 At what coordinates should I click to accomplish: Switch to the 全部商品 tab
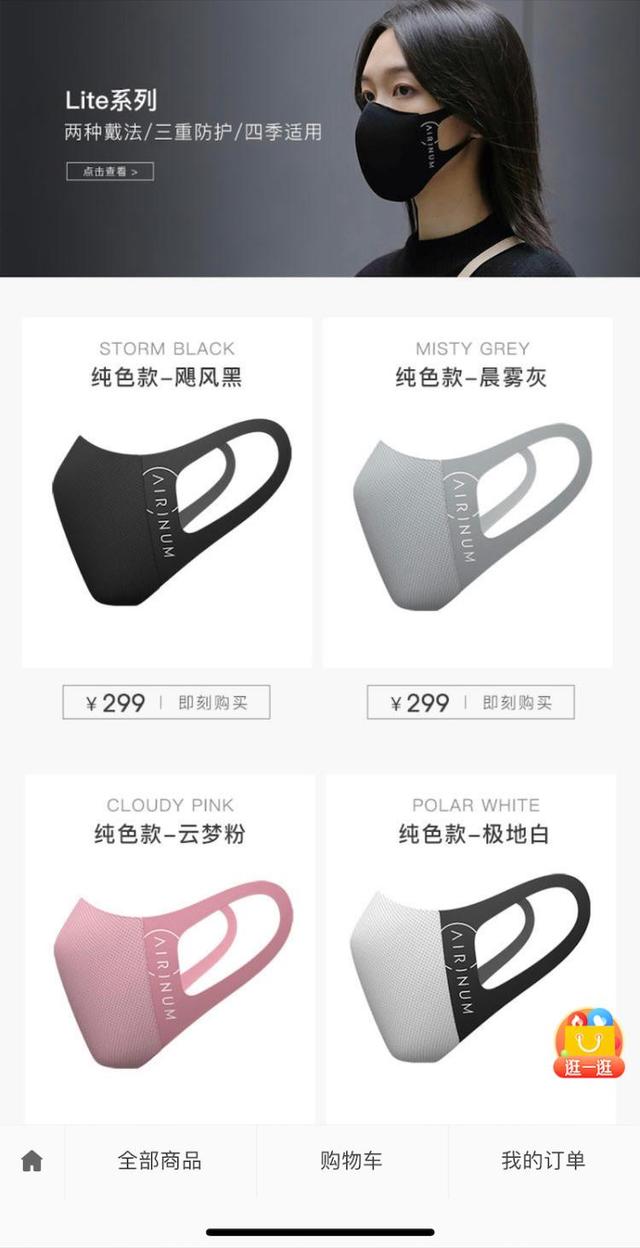pyautogui.click(x=160, y=1161)
